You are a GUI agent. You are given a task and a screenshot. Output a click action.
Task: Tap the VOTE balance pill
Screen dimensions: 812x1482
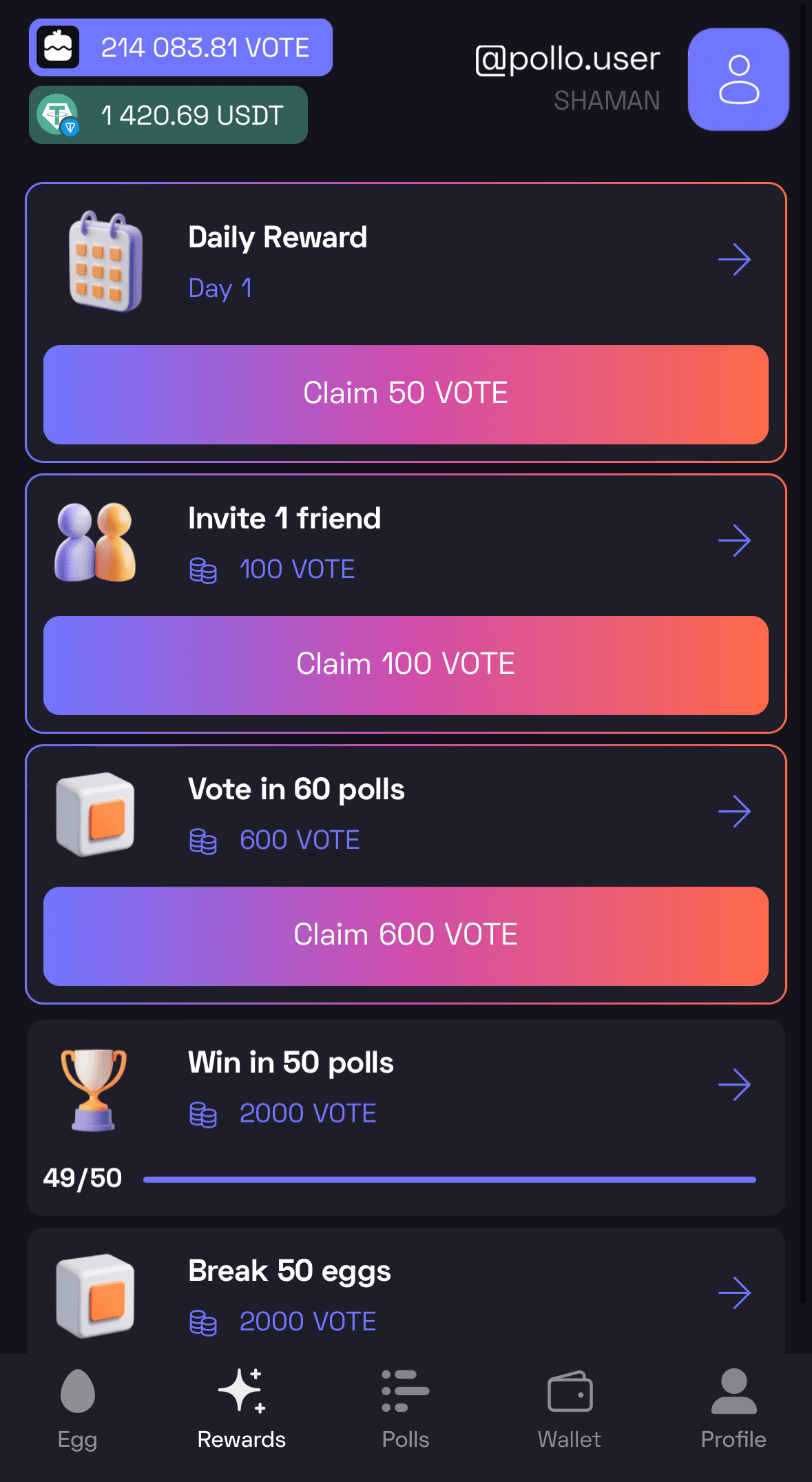coord(180,48)
